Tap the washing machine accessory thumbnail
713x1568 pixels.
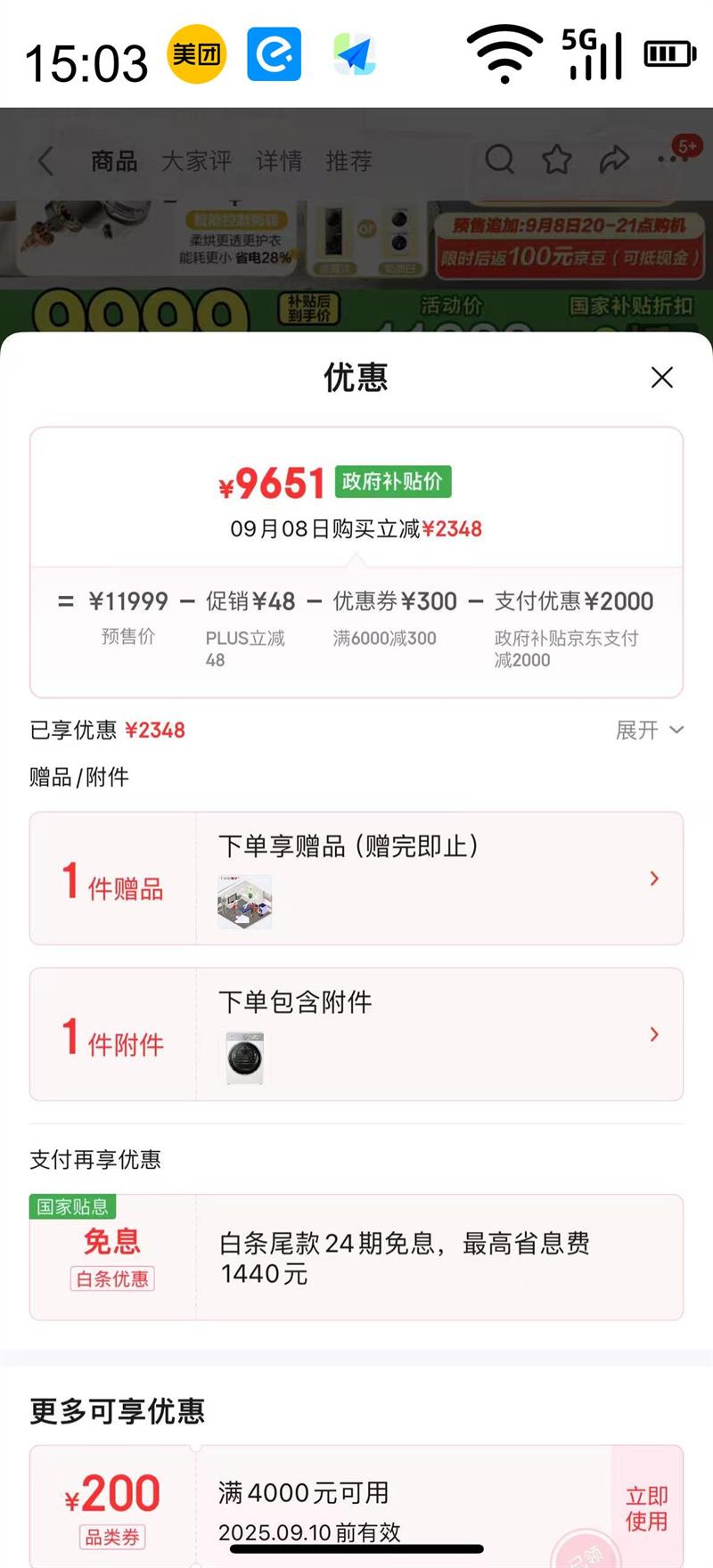tap(244, 1058)
